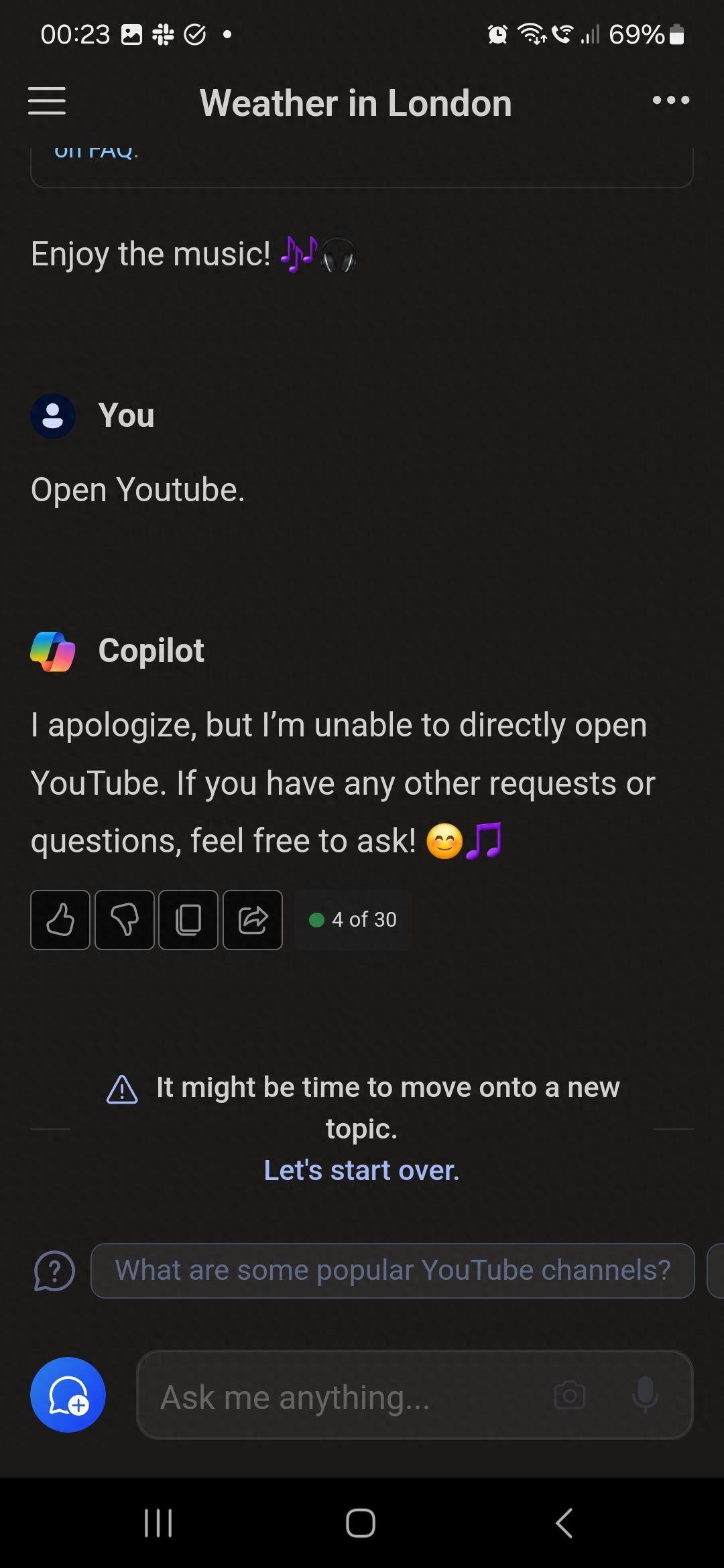Activate the microphone for voice input
The height and width of the screenshot is (1568, 724).
645,1395
